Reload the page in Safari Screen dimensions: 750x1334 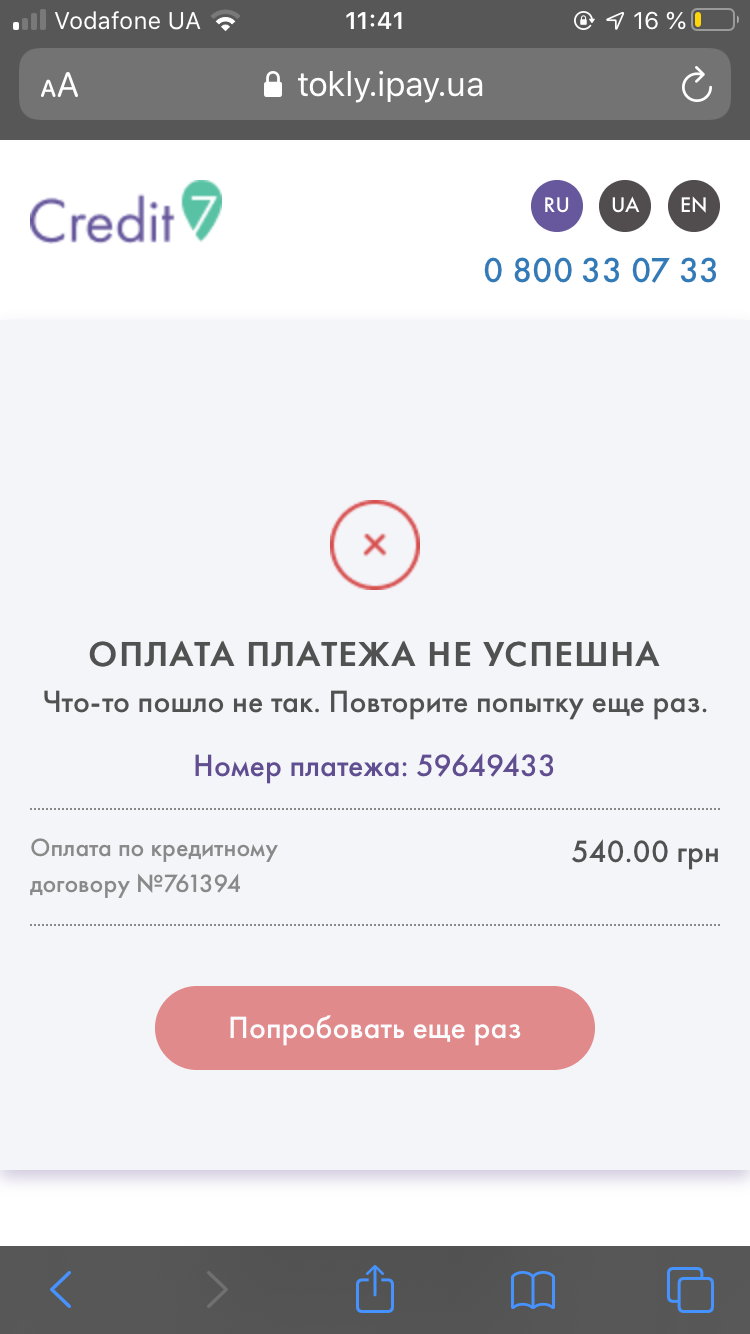(x=696, y=85)
